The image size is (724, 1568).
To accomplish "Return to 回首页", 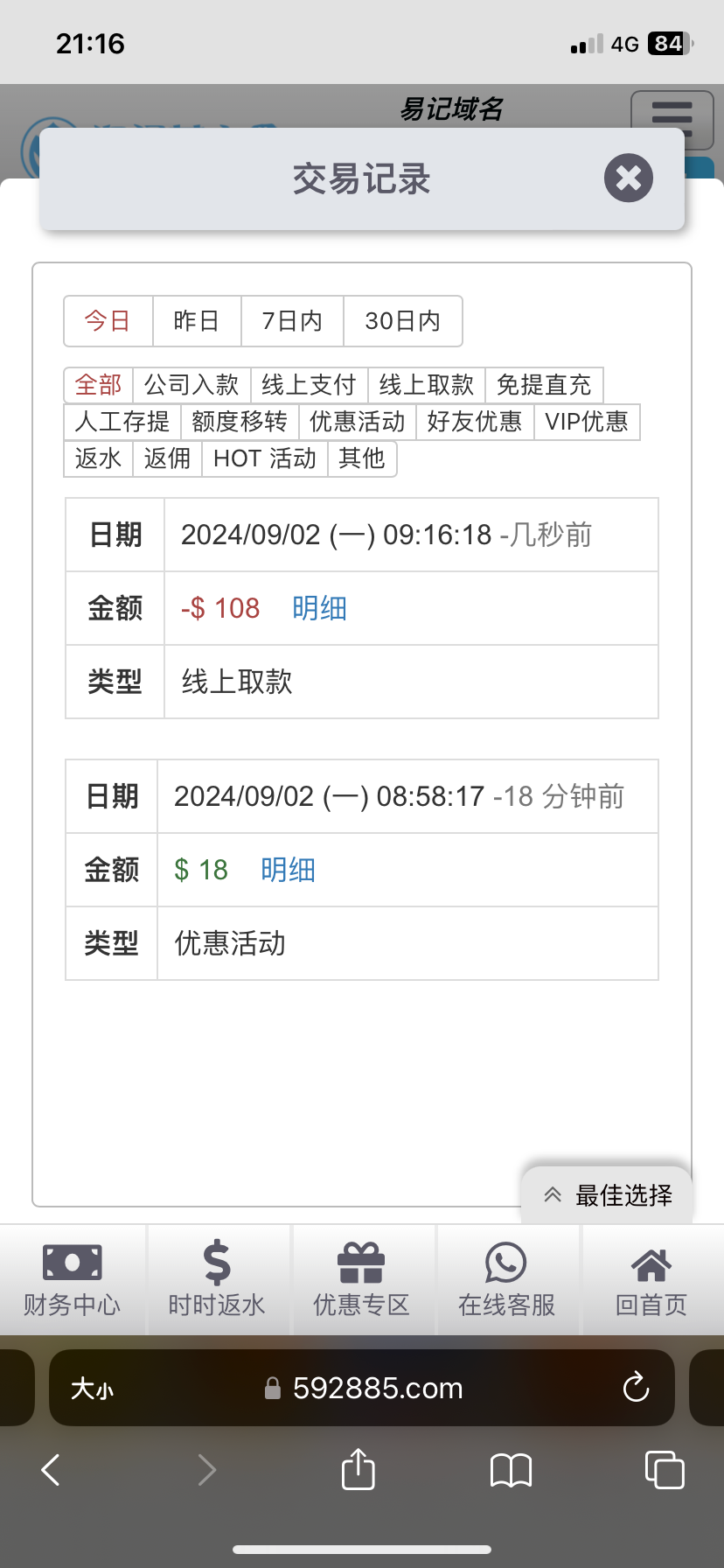I will tap(651, 1279).
